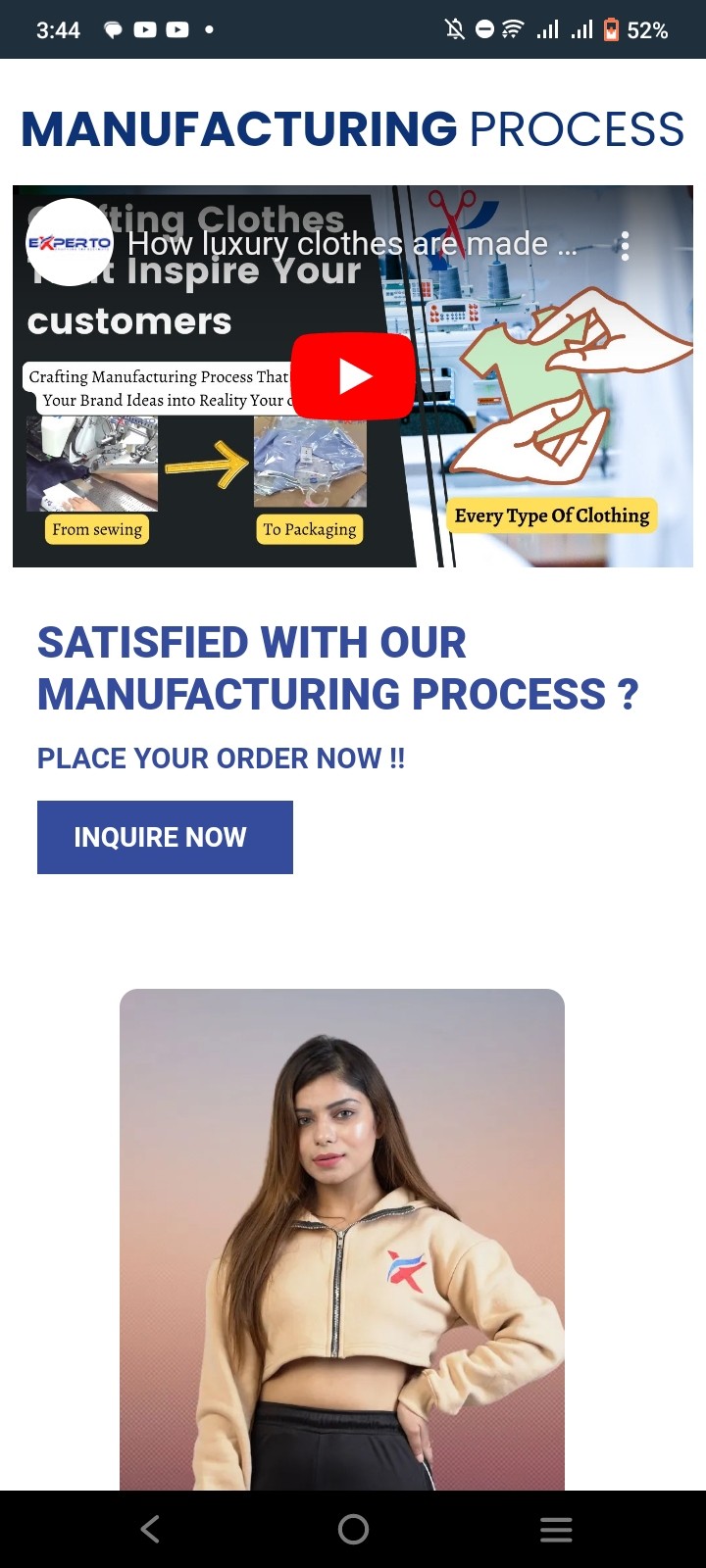Tap the INQUIRE NOW button
This screenshot has width=706, height=1568.
coord(165,837)
